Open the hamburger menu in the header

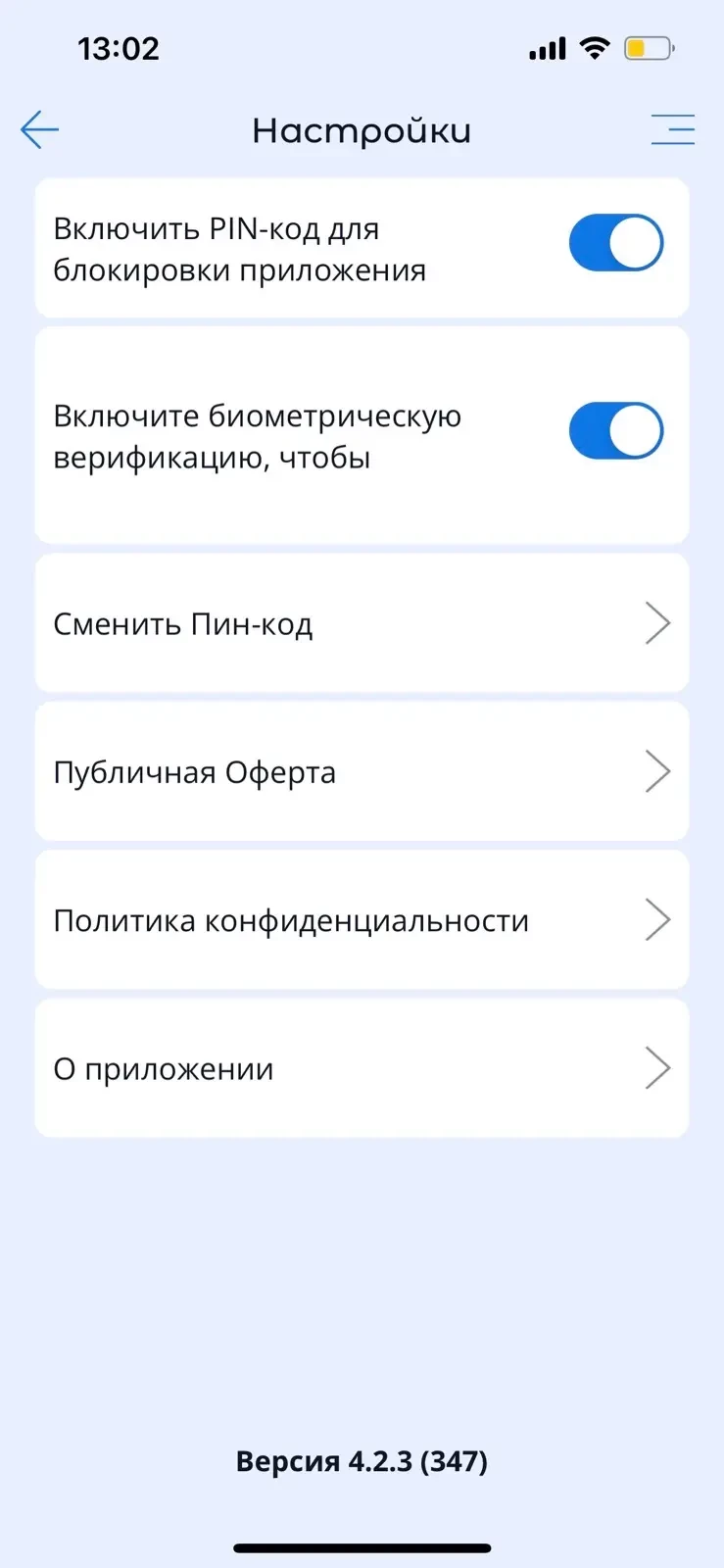672,129
